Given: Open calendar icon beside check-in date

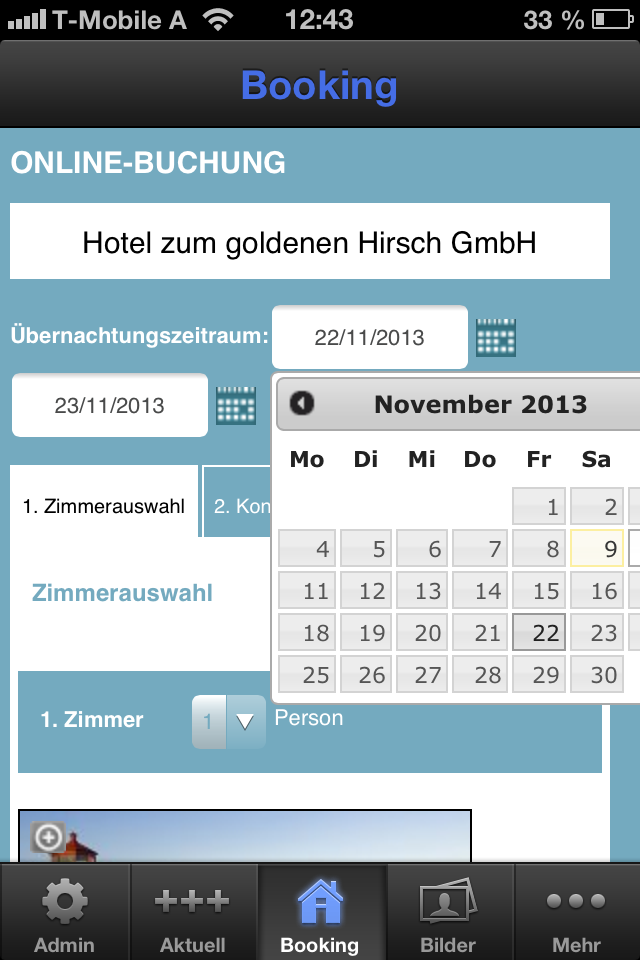Looking at the screenshot, I should 495,338.
